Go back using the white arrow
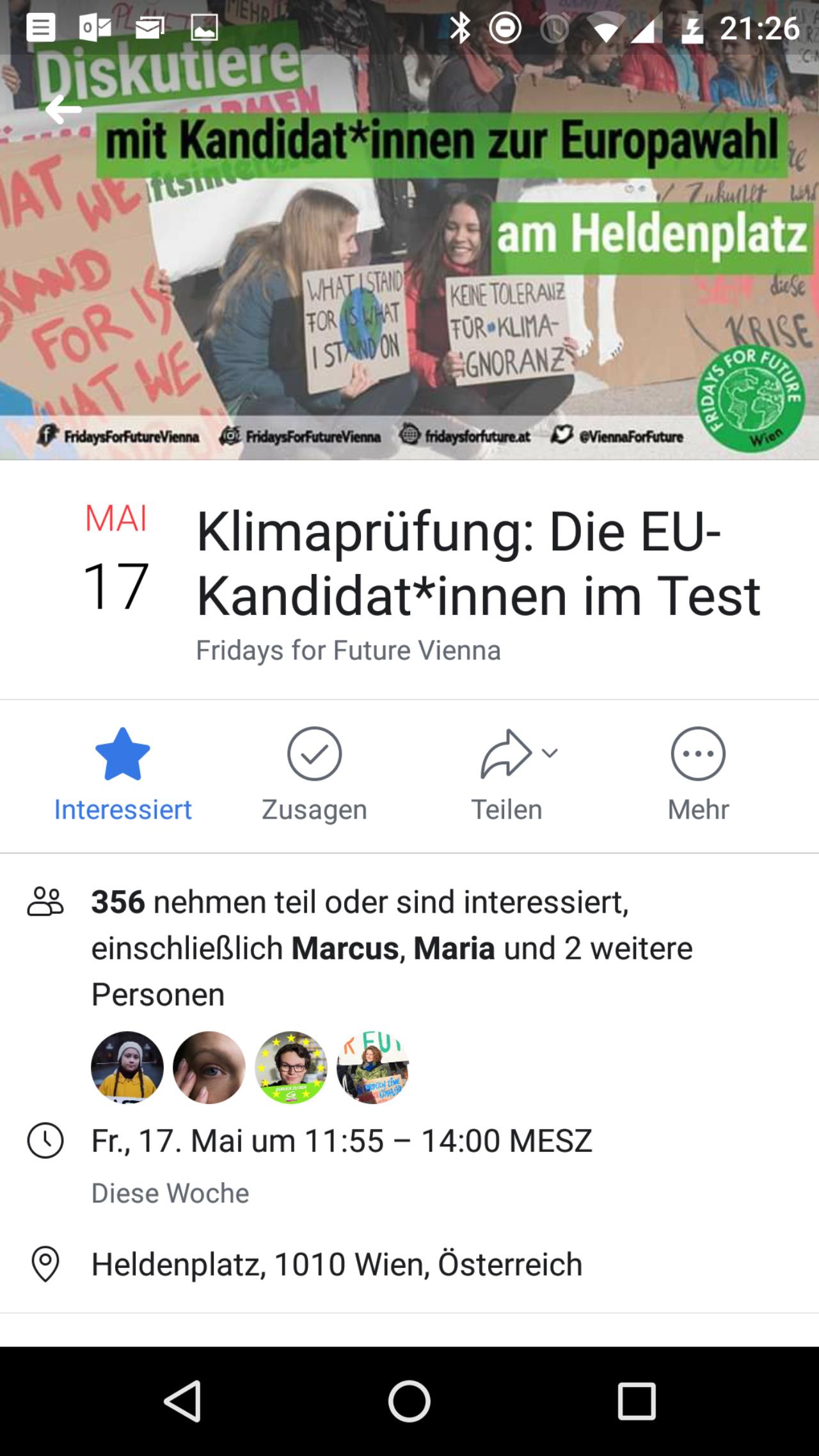 (63, 109)
